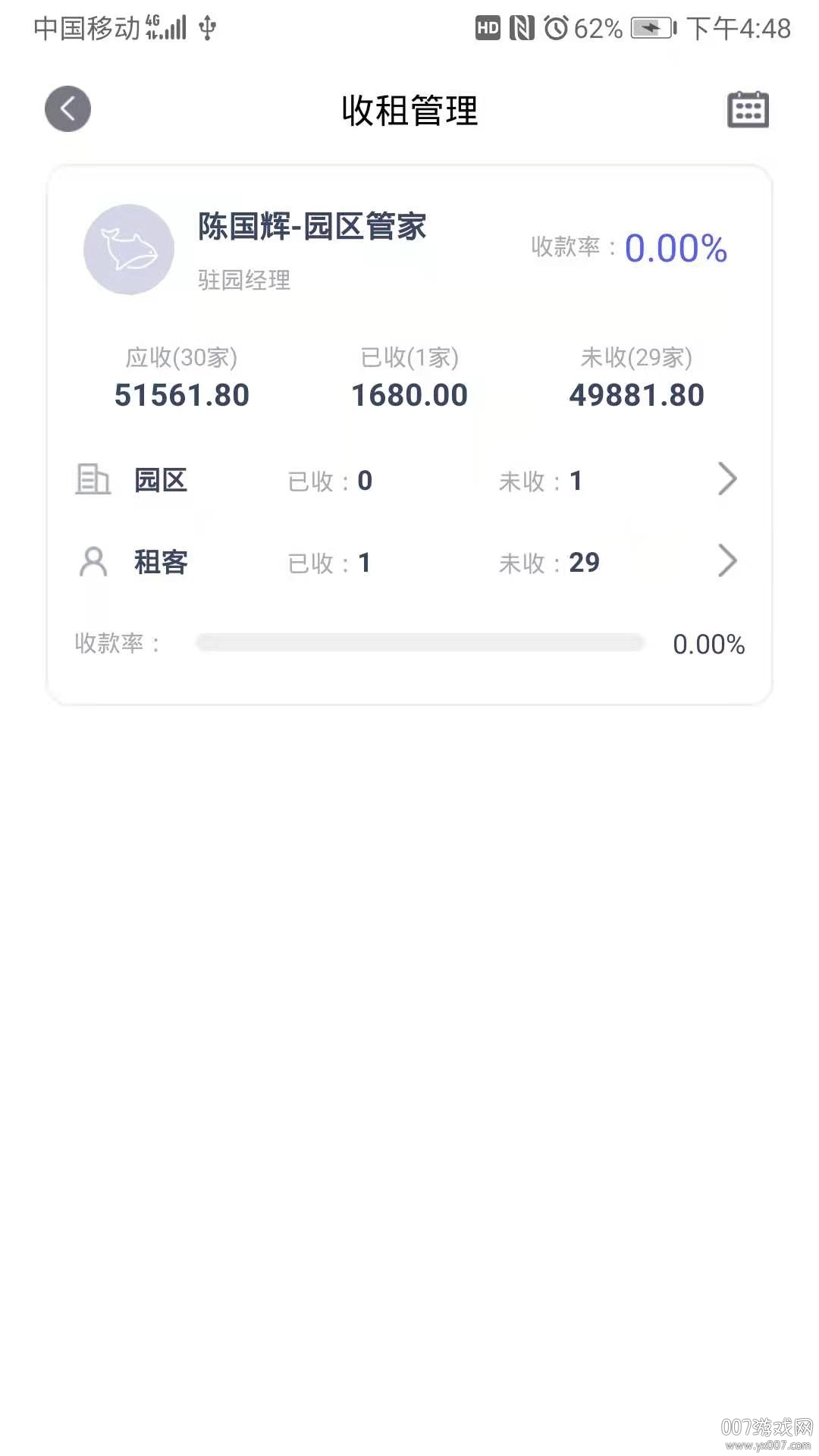Select the person icon next to 租客

[93, 561]
